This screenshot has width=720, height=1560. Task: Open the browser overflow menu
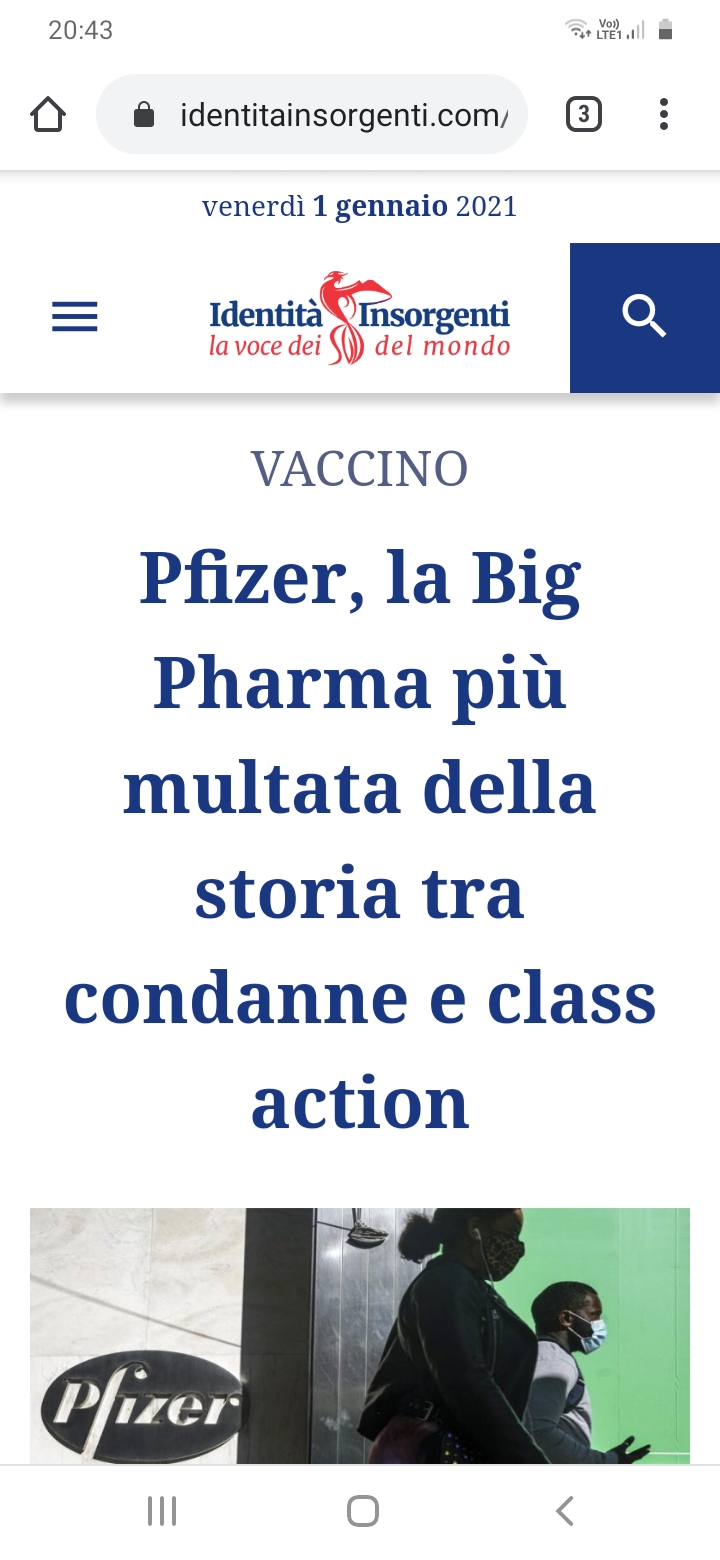(663, 115)
